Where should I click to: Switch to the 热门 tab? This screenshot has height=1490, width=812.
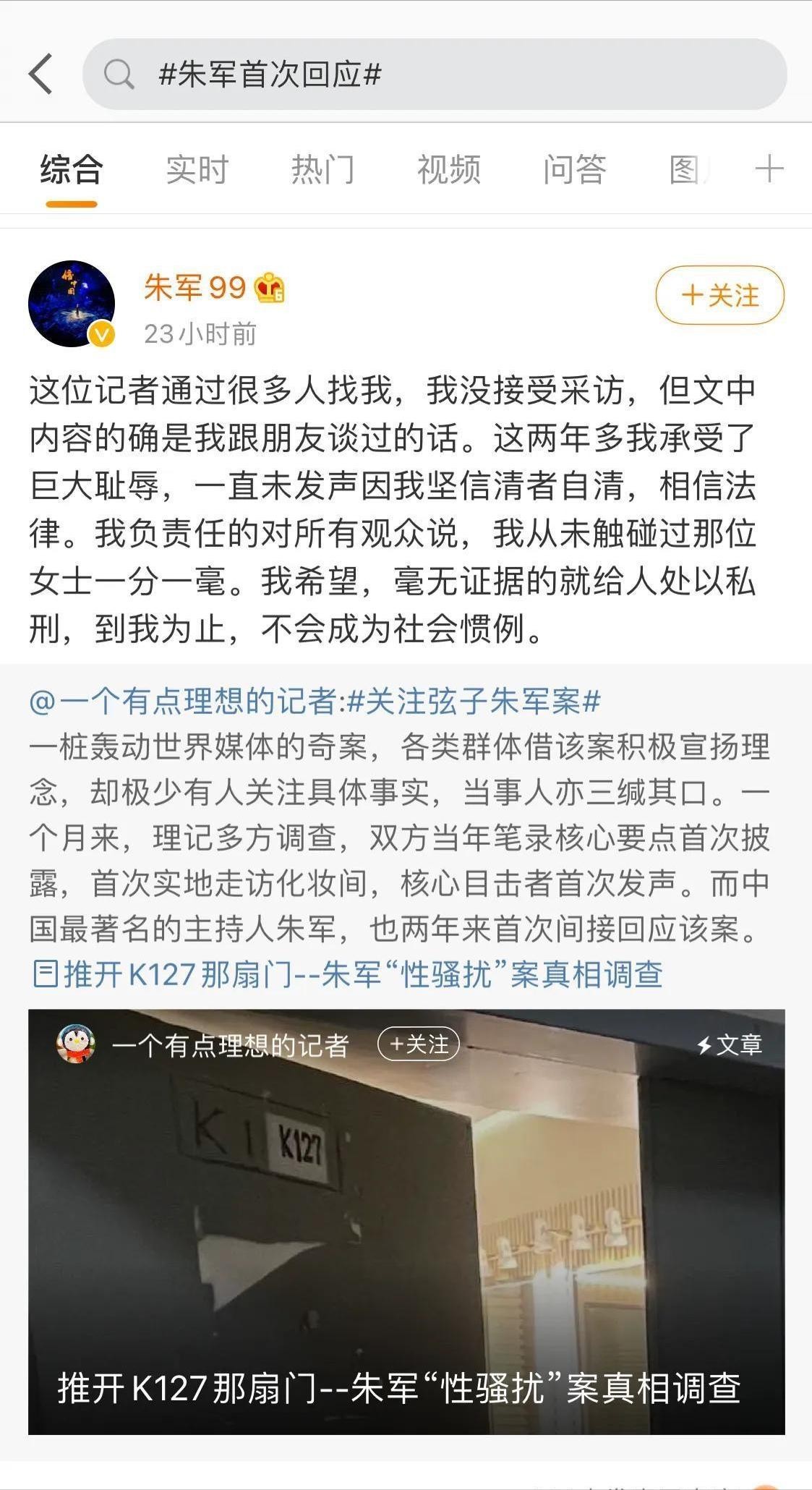[x=322, y=171]
